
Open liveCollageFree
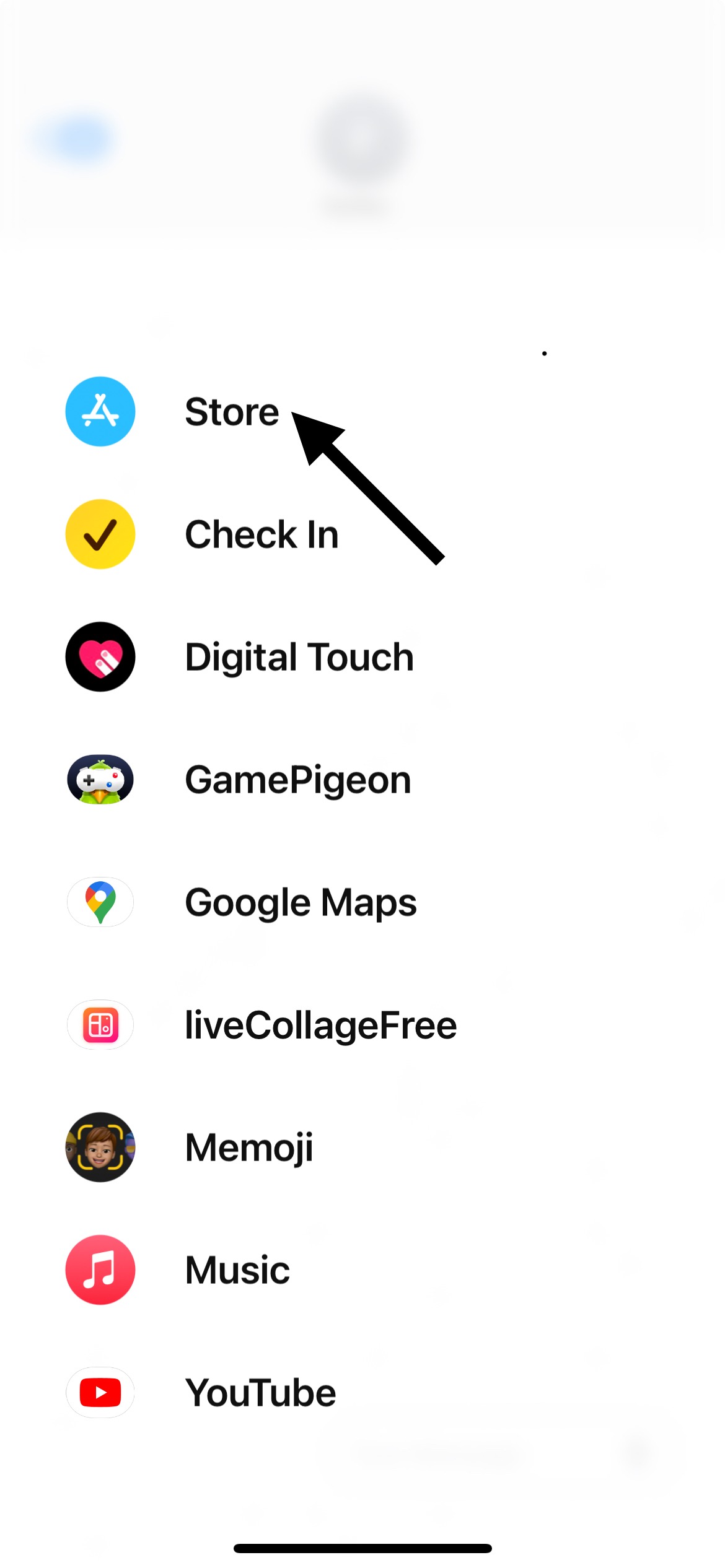320,1025
